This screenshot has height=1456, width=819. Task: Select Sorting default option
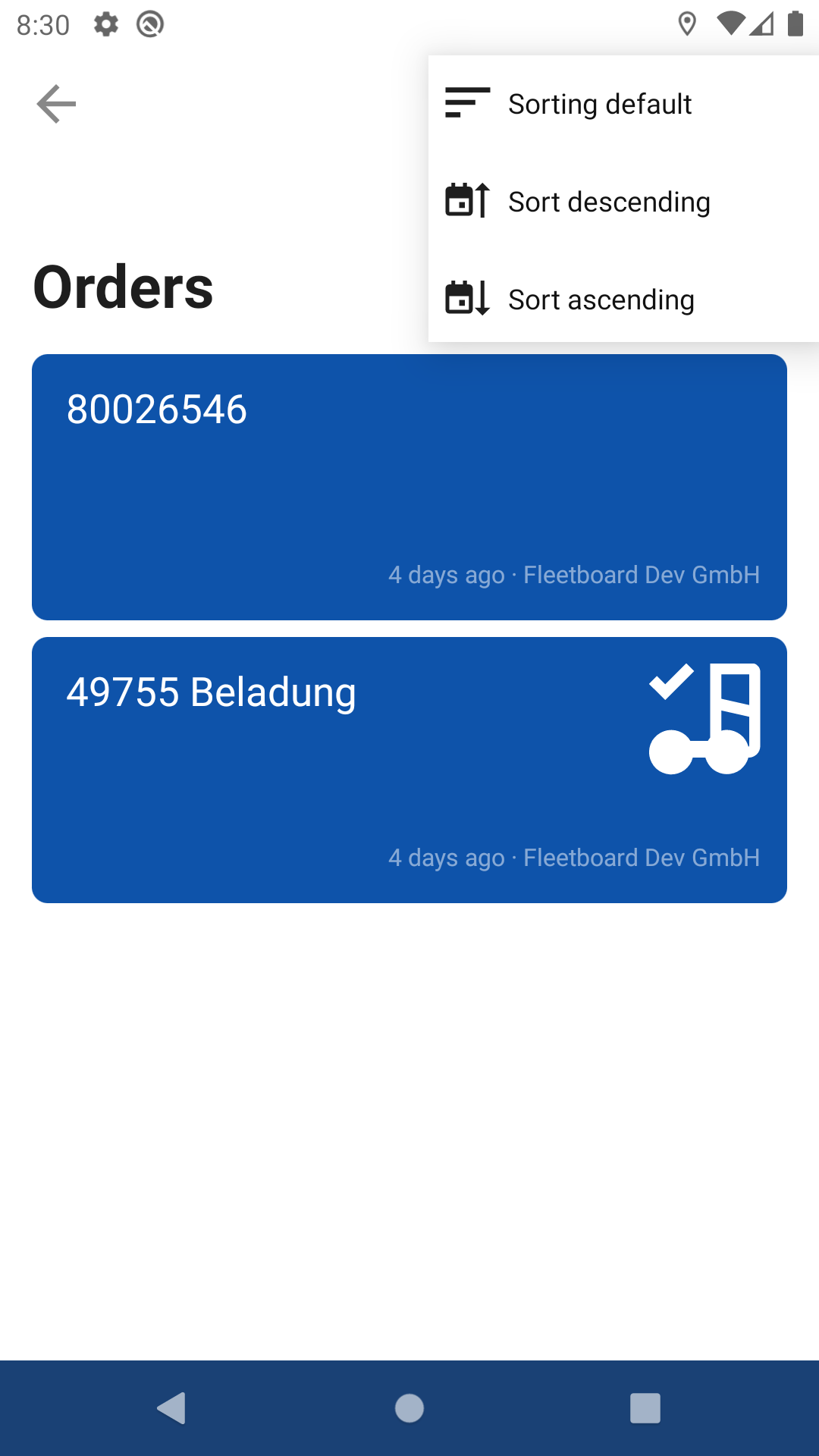(599, 104)
